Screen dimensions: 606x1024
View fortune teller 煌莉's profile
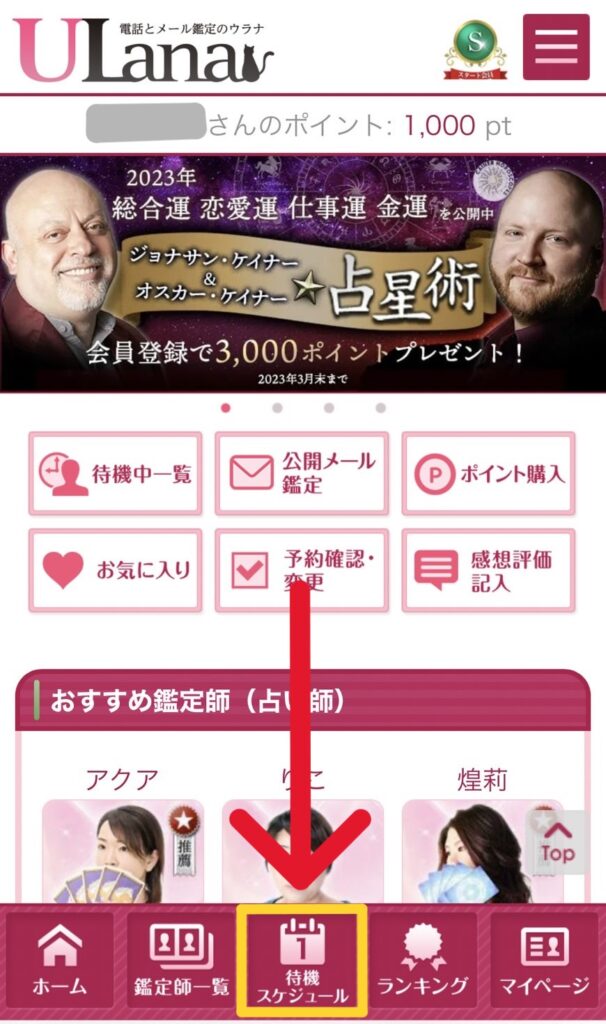(483, 850)
